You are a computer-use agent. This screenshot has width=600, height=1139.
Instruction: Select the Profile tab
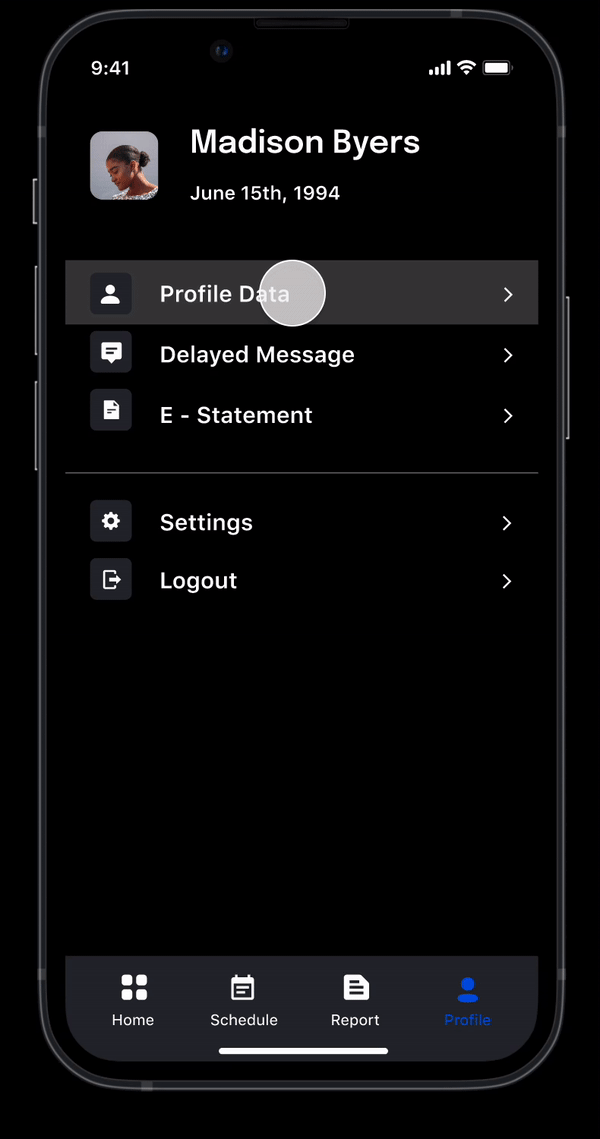click(x=467, y=1001)
